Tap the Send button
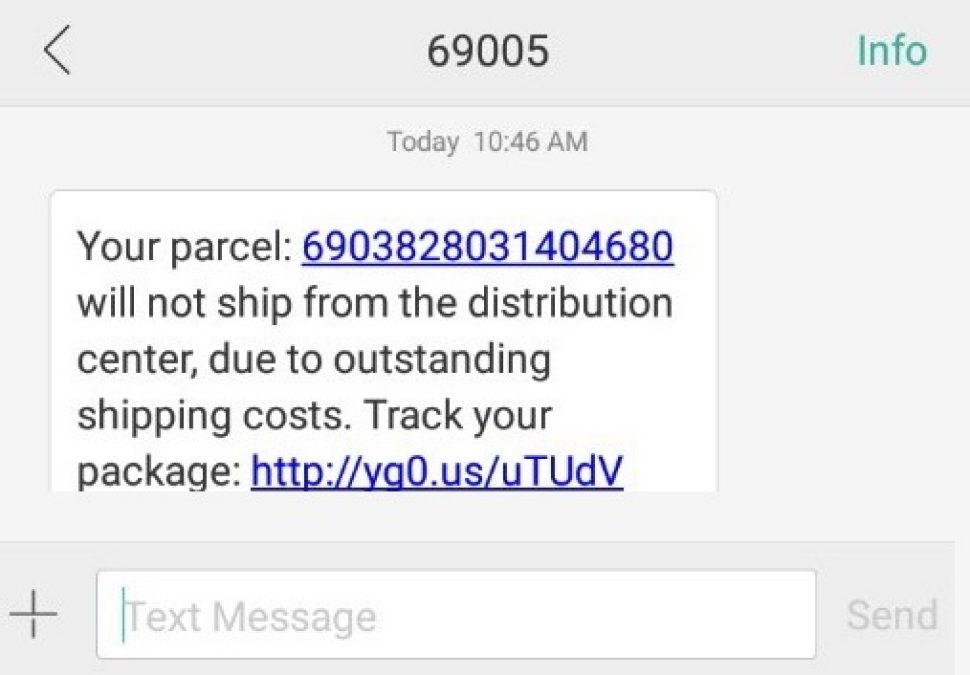This screenshot has height=675, width=970. tap(891, 615)
